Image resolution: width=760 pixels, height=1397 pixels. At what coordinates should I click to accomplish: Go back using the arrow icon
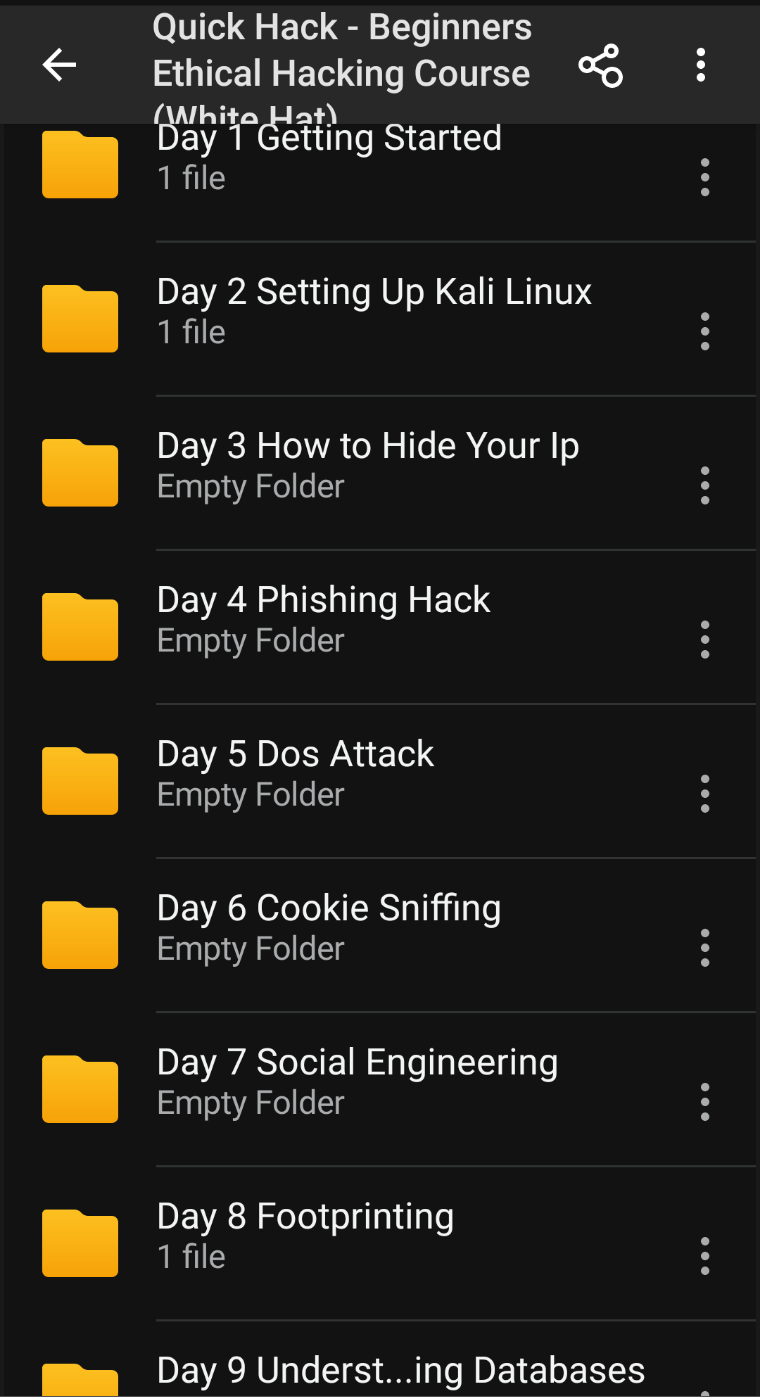(x=59, y=65)
